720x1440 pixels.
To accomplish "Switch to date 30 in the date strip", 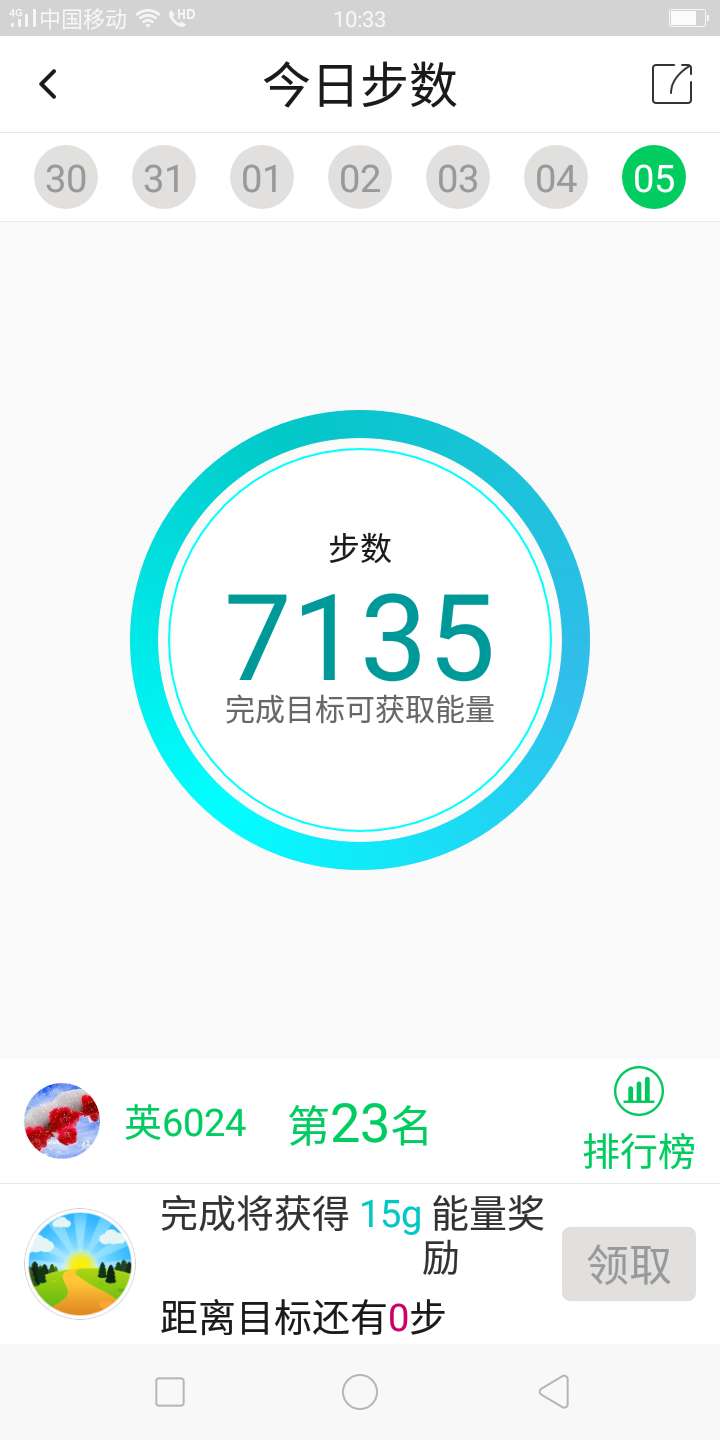I will tap(65, 176).
